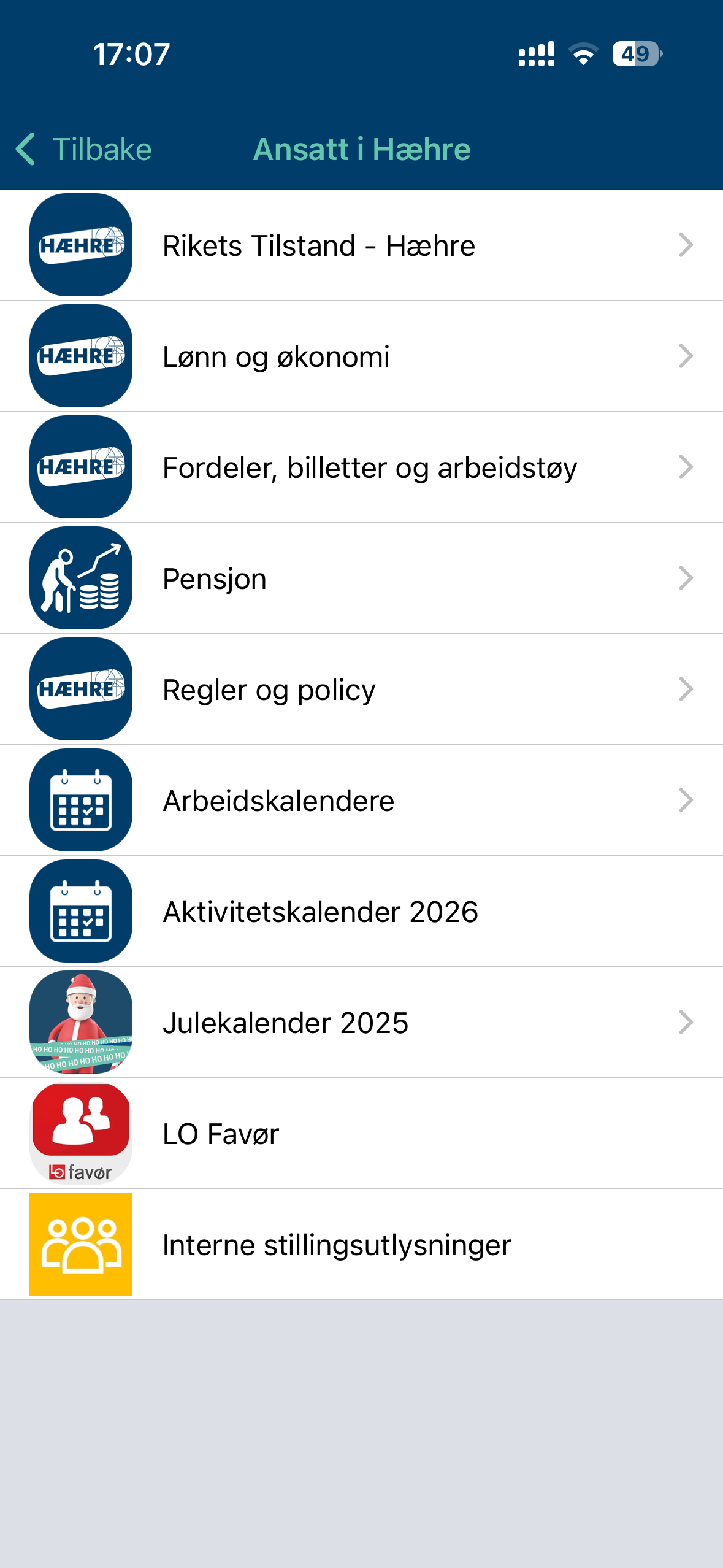This screenshot has width=723, height=1568.
Task: Click the Wi-Fi status icon
Action: 583,55
